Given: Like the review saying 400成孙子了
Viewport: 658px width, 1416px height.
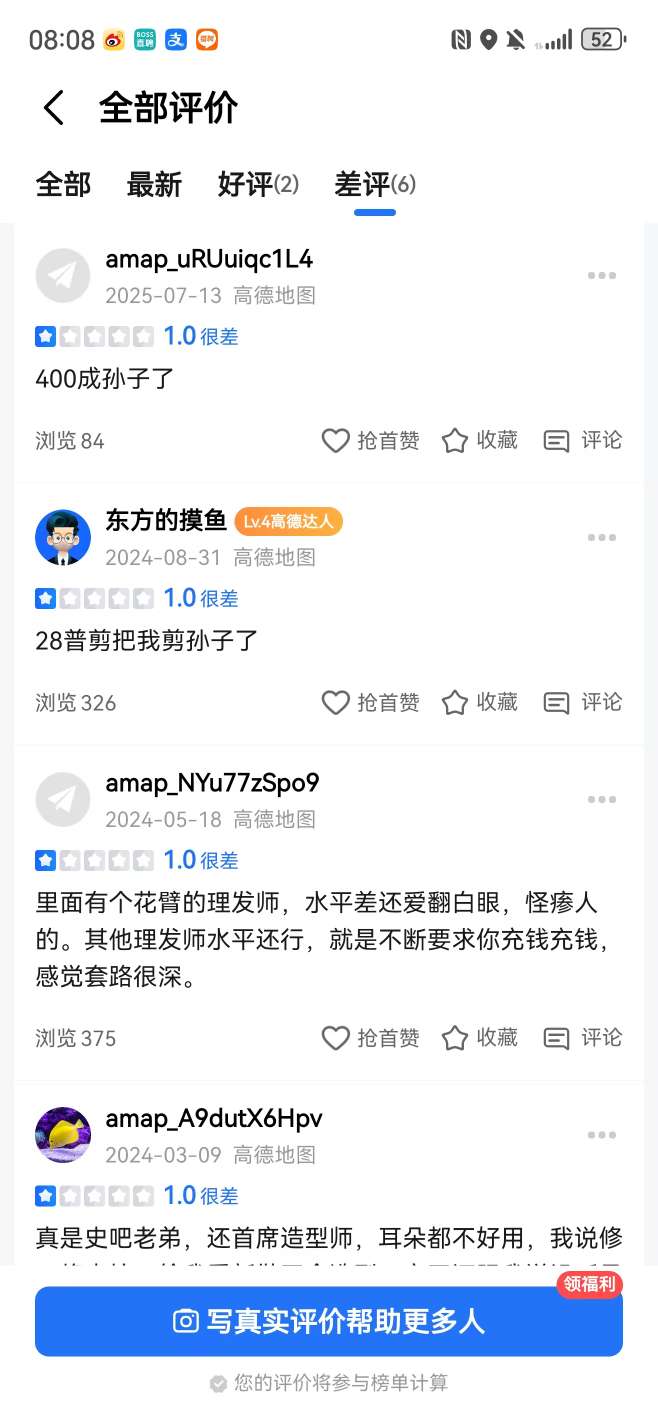Looking at the screenshot, I should pyautogui.click(x=370, y=440).
